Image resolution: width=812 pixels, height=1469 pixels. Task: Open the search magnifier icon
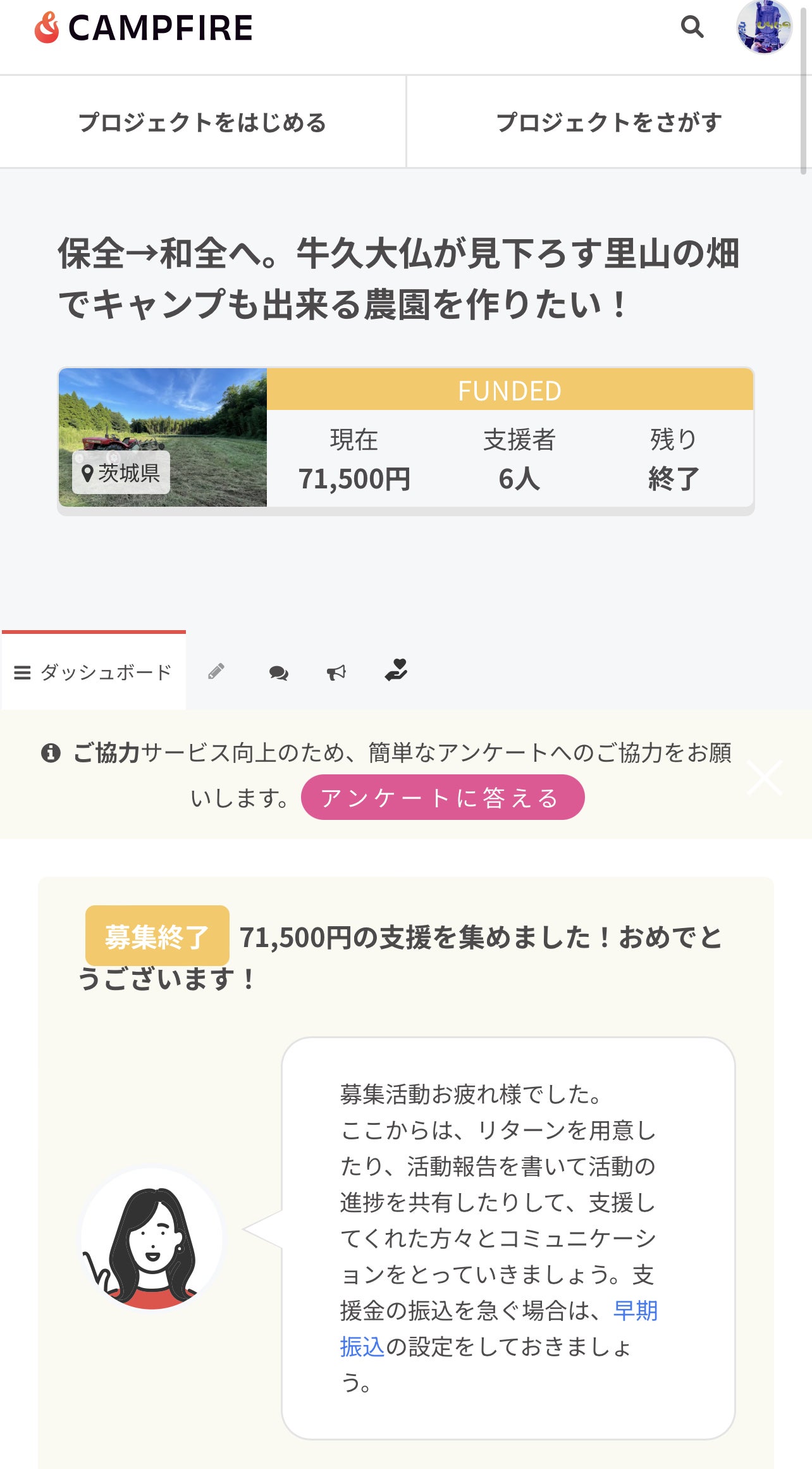pos(692,27)
